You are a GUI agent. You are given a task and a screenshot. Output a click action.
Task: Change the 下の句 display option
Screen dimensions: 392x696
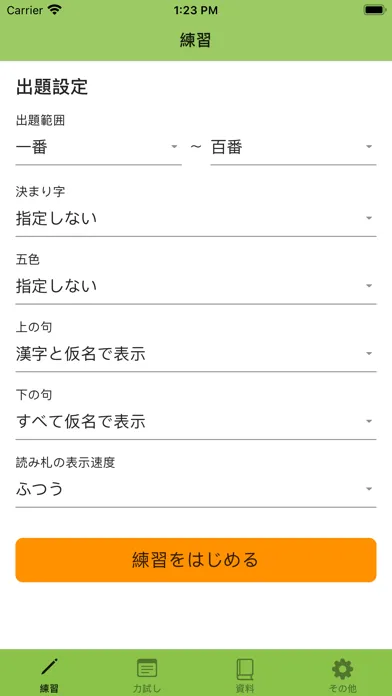pos(196,421)
